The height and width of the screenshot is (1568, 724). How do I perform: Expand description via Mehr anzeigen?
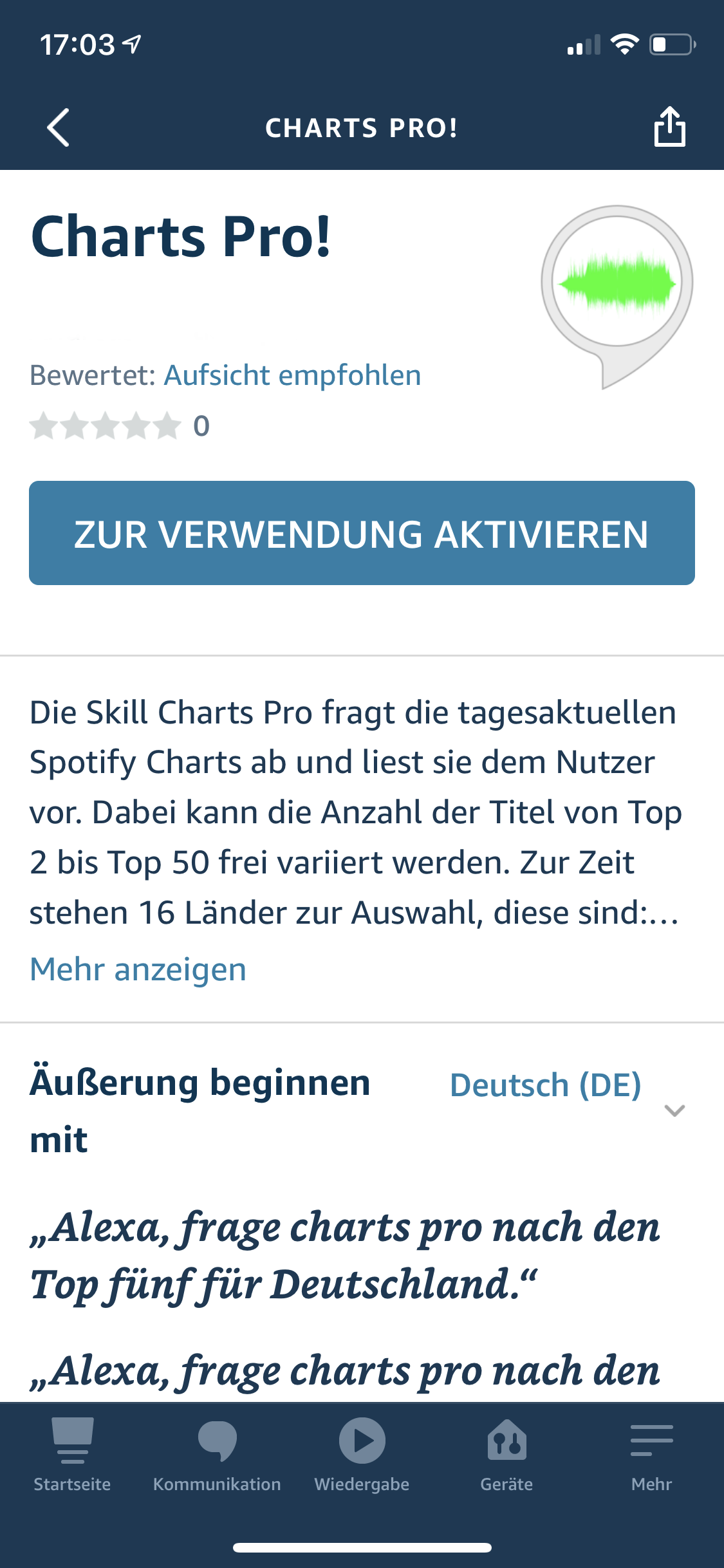coord(138,969)
